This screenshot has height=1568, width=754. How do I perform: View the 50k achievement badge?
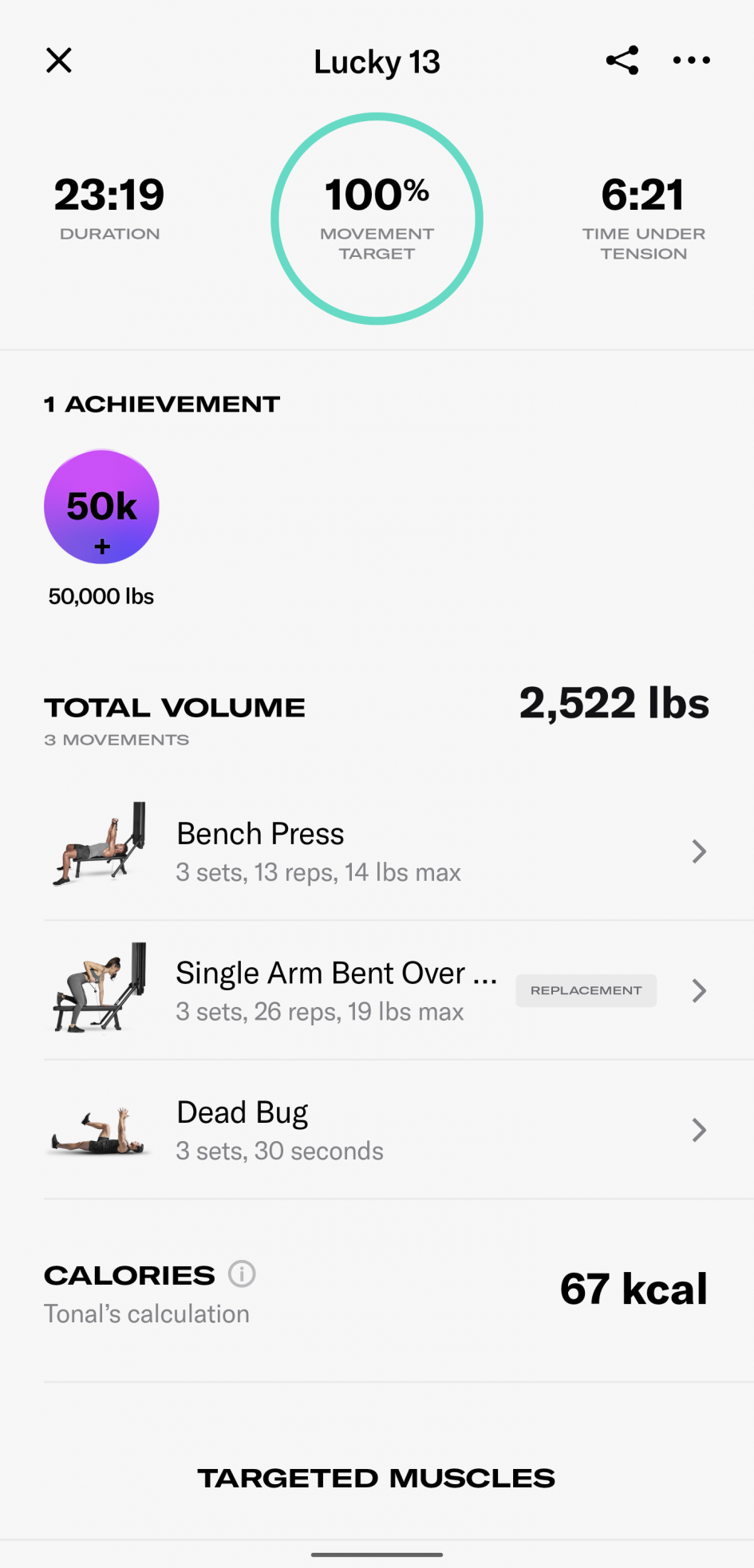[x=101, y=508]
